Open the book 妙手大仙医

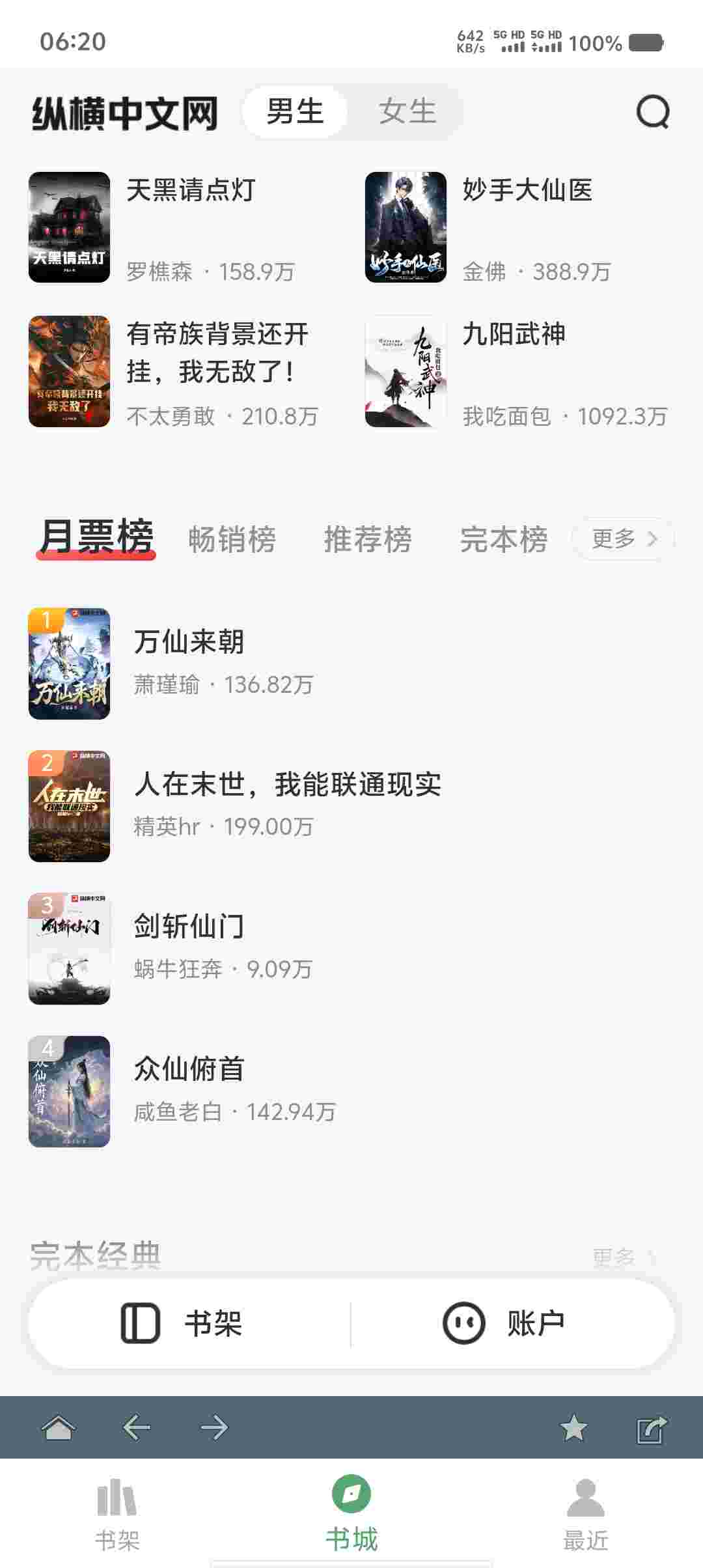coord(527,191)
